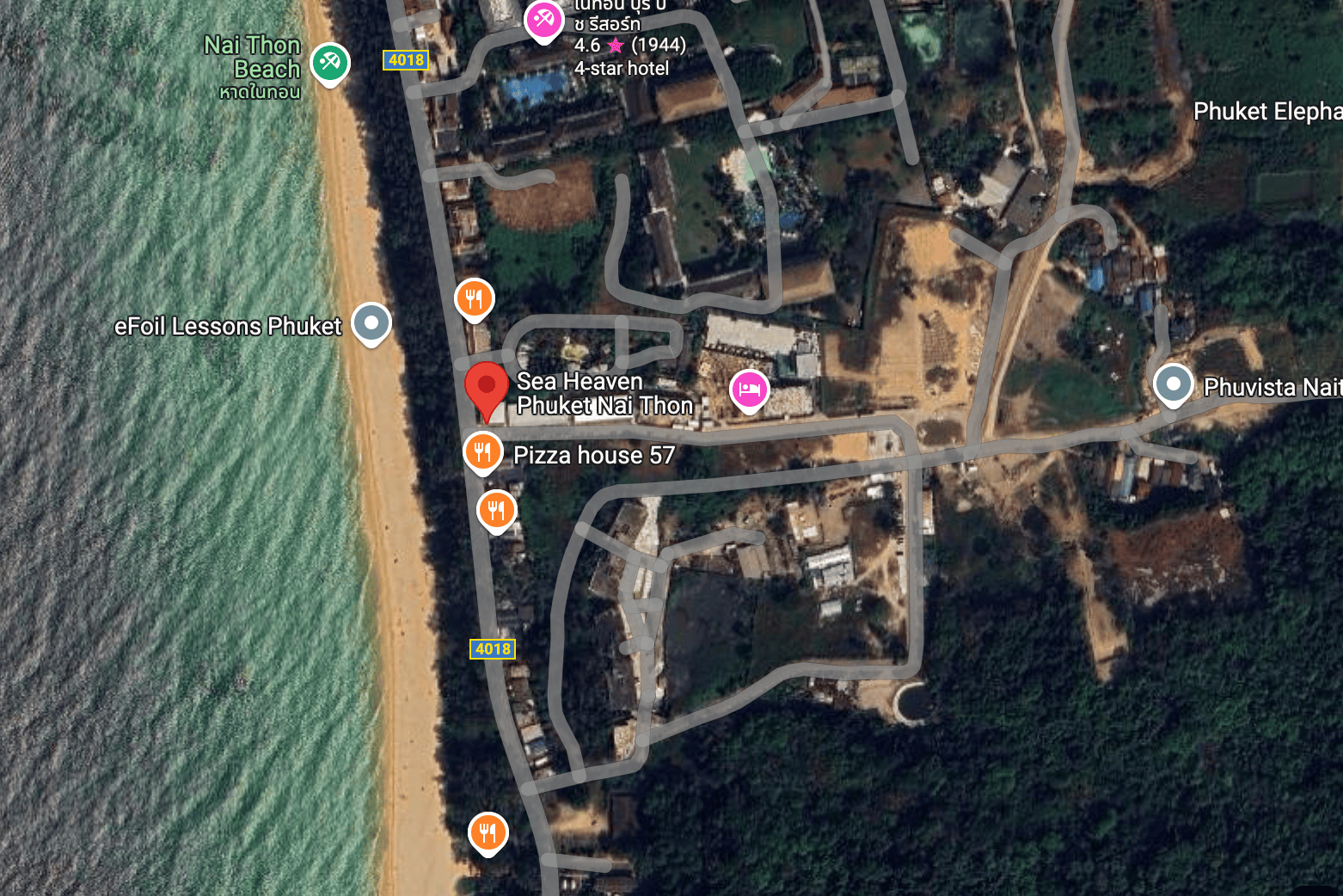Select the pink lodging marker near Sea Heaven
Viewport: 1343px width, 896px height.
coord(749,390)
